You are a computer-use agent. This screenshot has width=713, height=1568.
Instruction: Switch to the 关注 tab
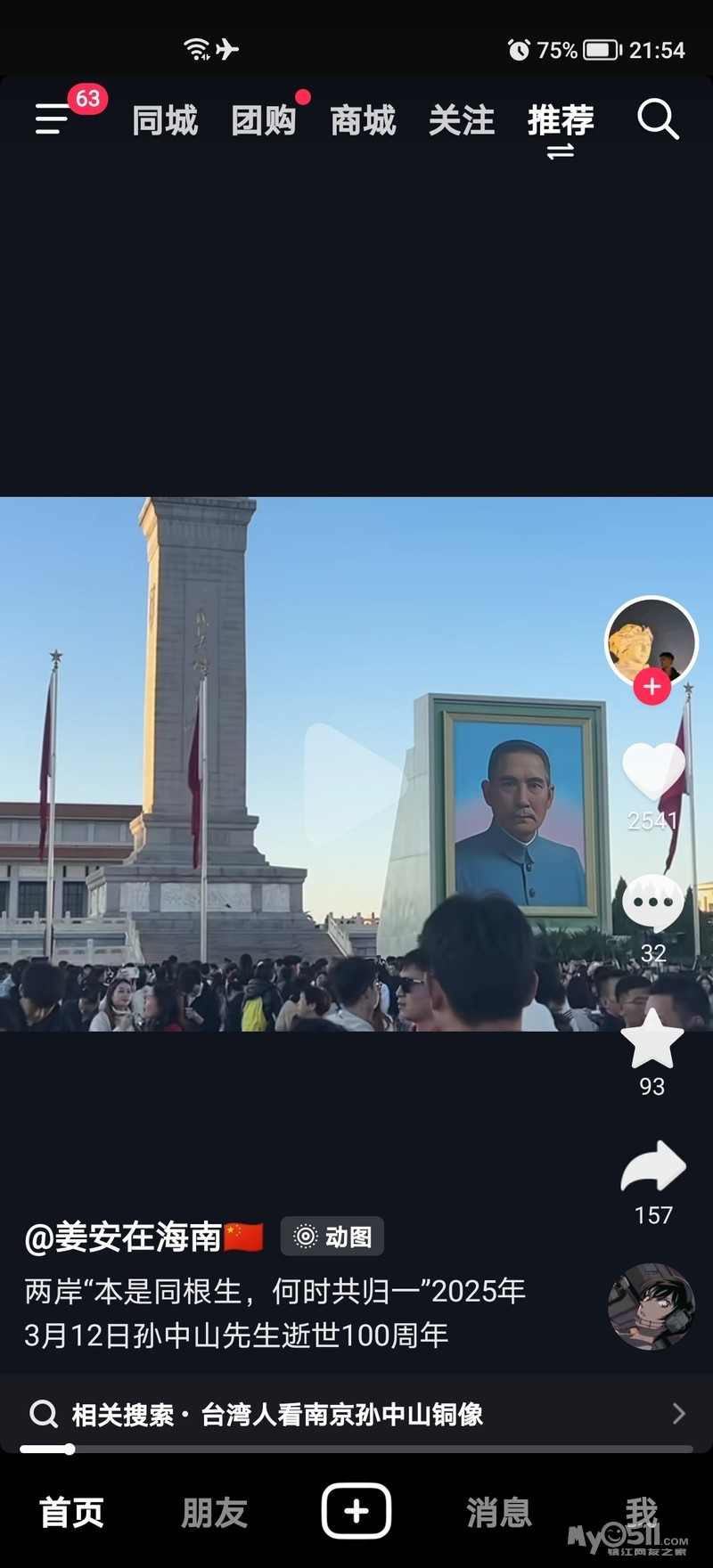(x=462, y=120)
